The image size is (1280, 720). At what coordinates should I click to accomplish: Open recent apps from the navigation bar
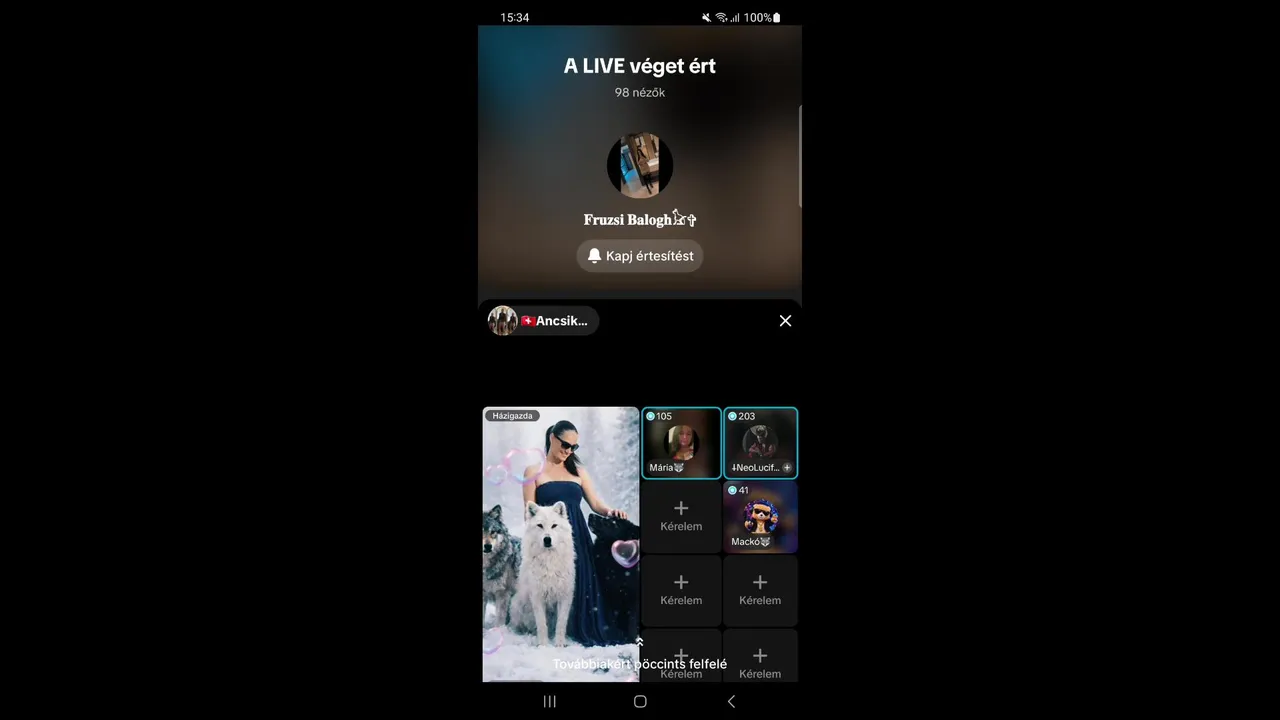(x=549, y=702)
